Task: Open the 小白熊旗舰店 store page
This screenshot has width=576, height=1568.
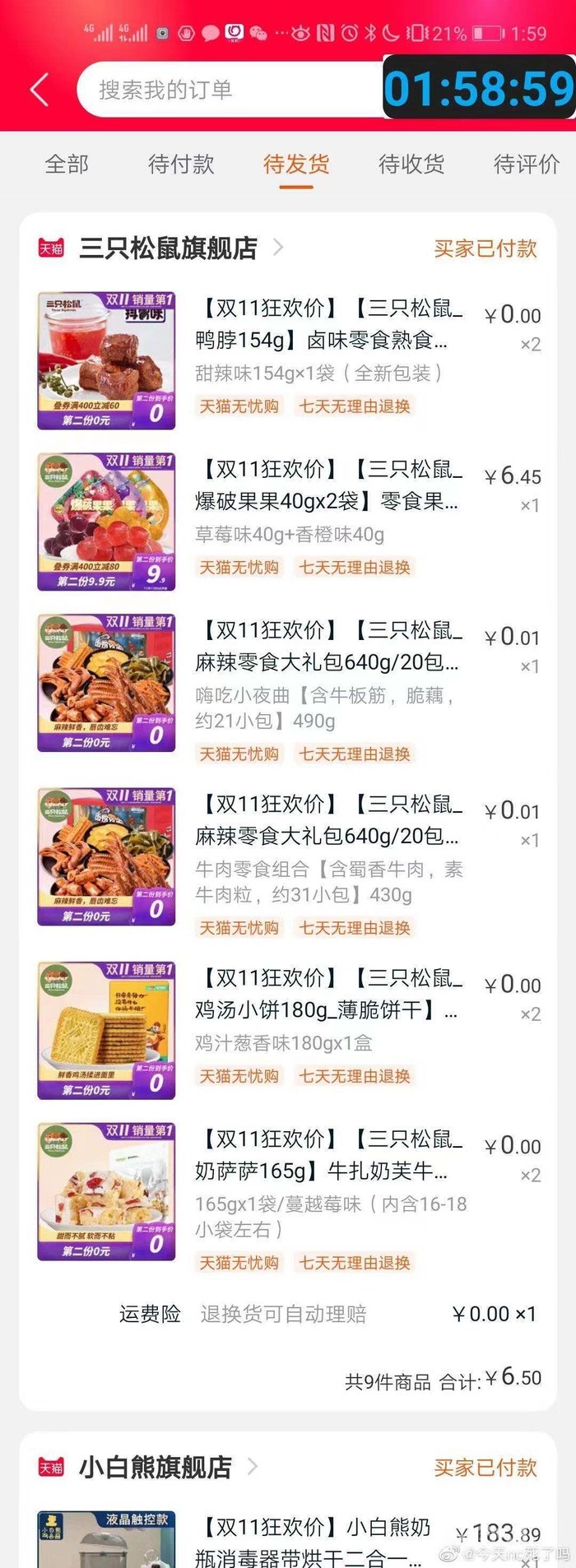Action: click(156, 1467)
